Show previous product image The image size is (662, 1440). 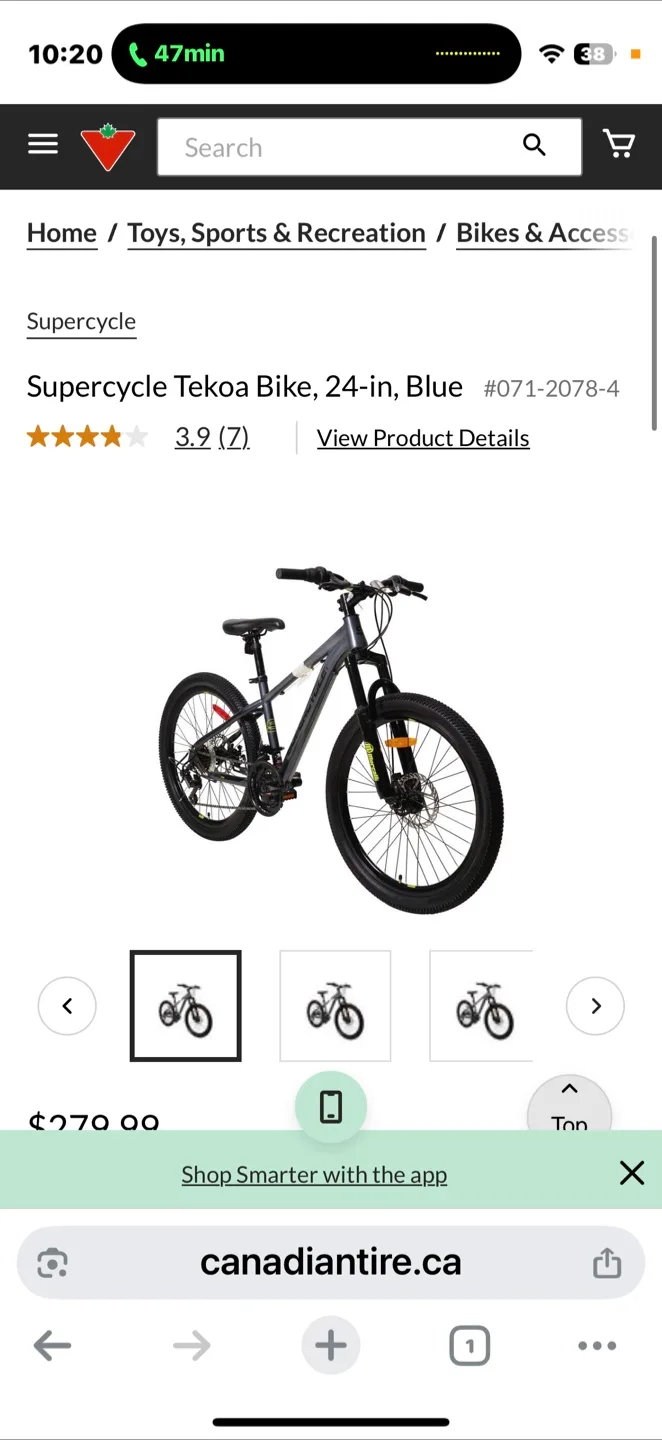[x=67, y=1006]
